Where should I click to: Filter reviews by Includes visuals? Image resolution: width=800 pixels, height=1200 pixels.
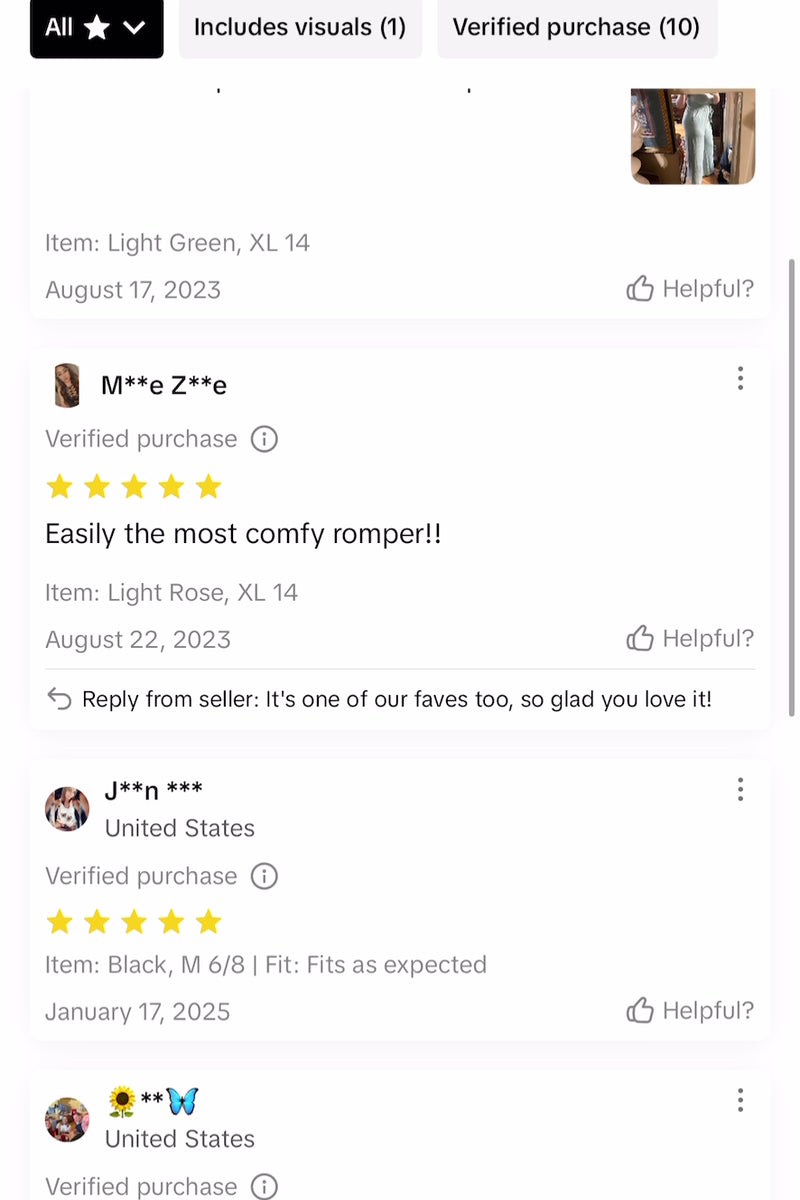pyautogui.click(x=300, y=28)
